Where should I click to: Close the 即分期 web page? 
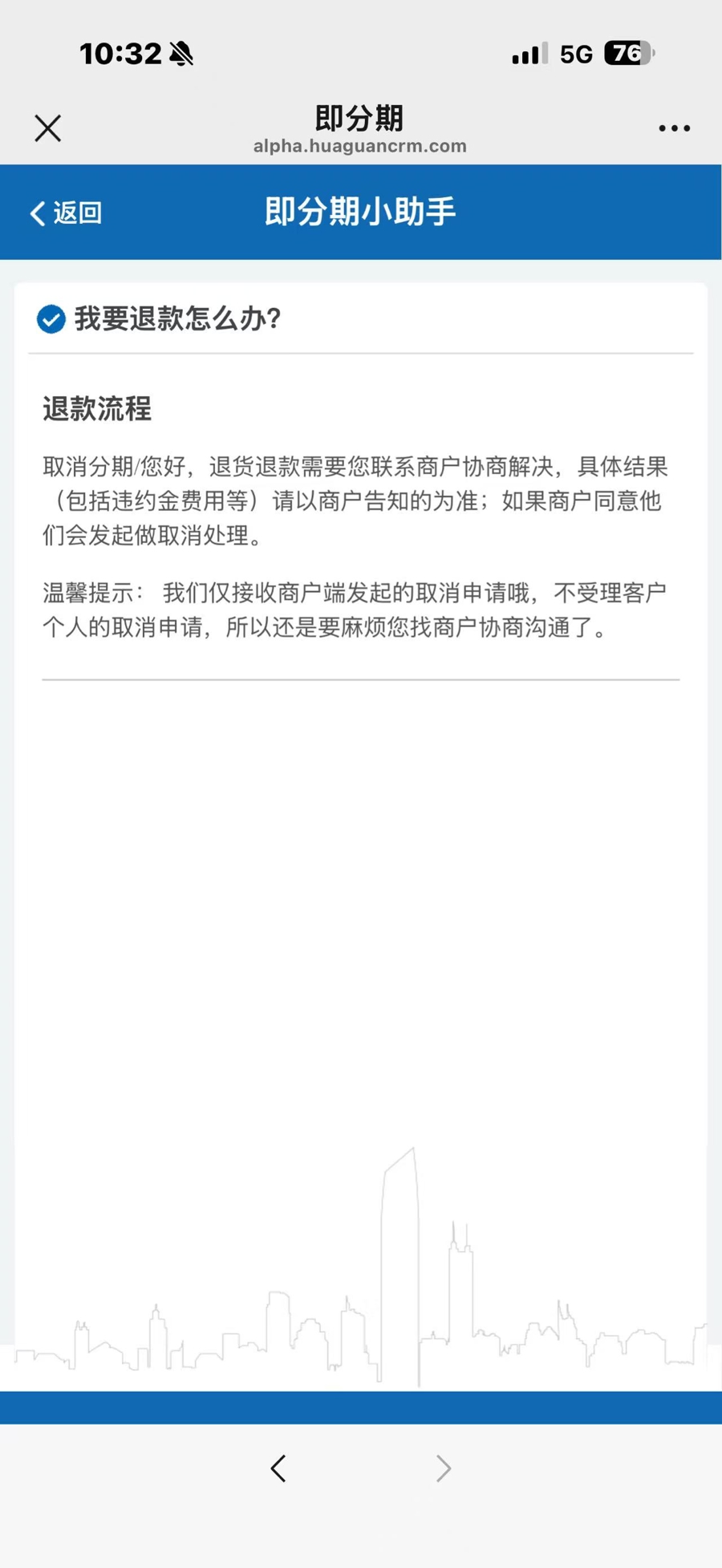coord(48,128)
